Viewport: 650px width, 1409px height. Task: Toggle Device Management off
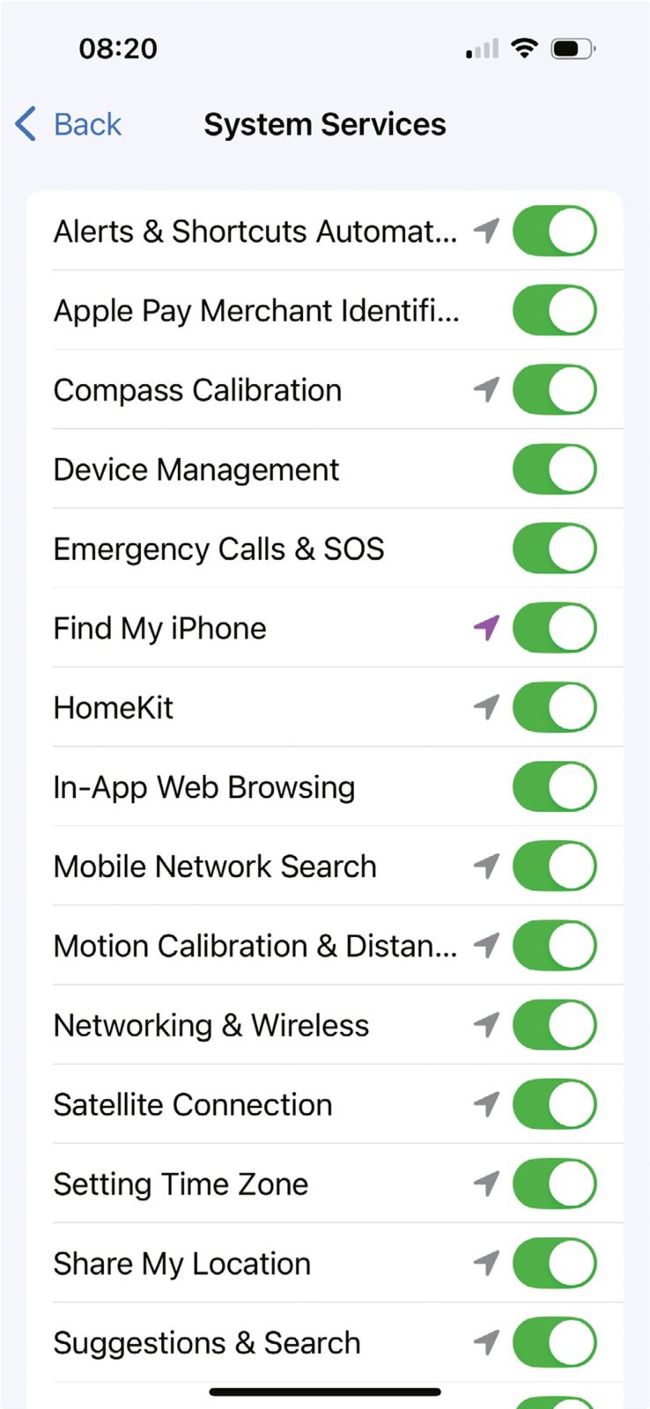coord(555,469)
